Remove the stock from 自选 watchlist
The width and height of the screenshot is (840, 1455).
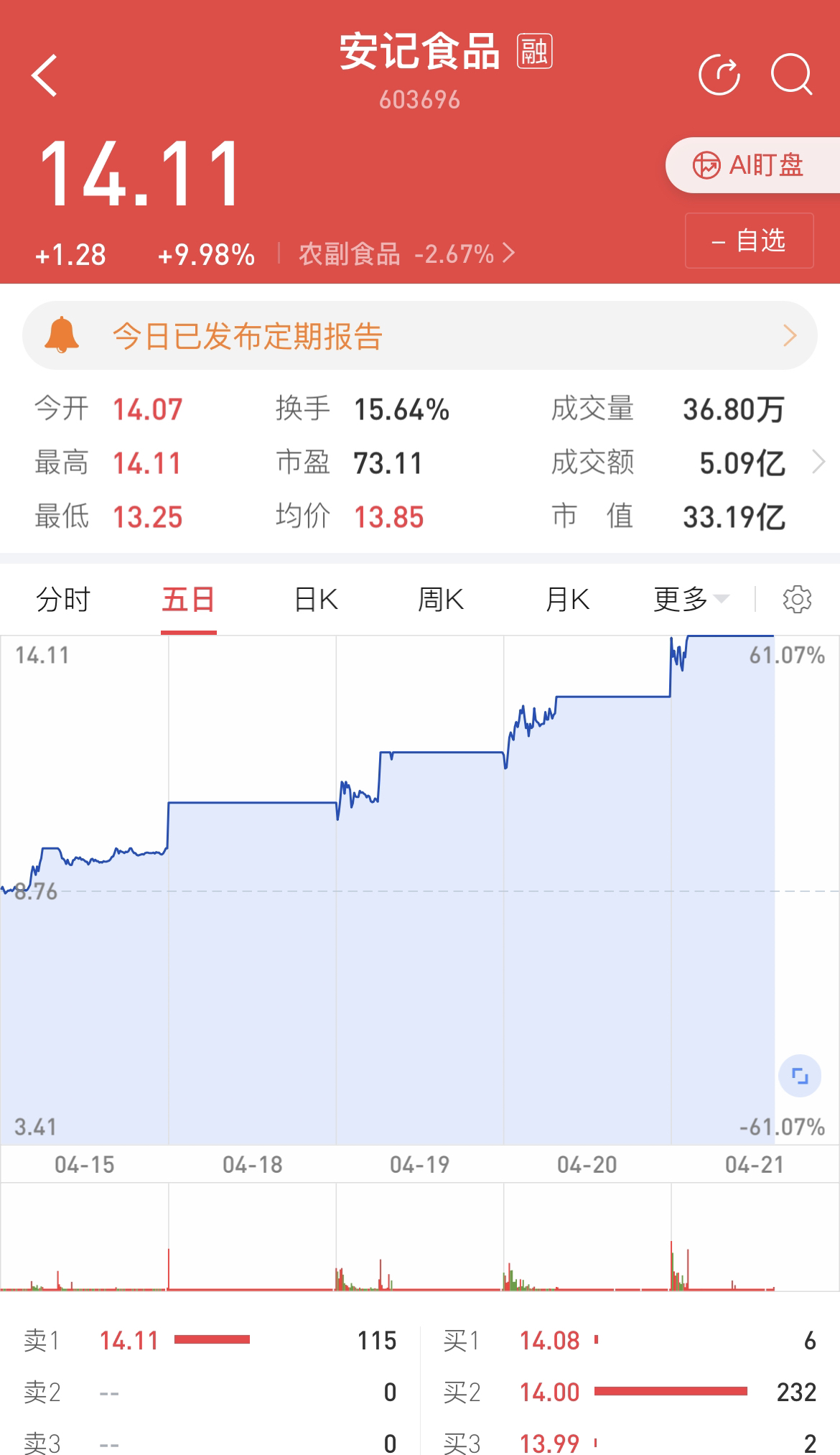point(749,241)
